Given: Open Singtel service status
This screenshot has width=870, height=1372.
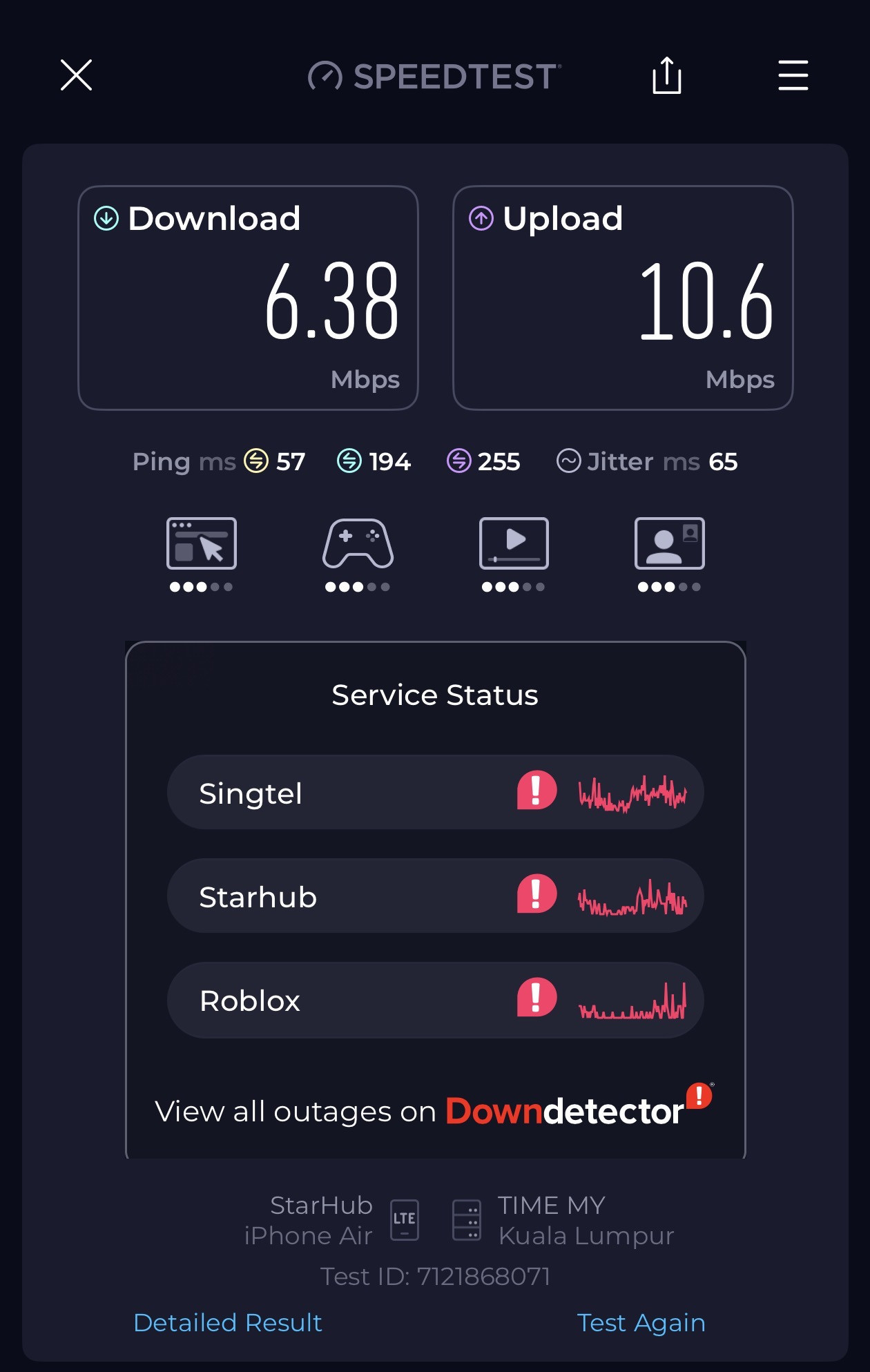Looking at the screenshot, I should [435, 792].
